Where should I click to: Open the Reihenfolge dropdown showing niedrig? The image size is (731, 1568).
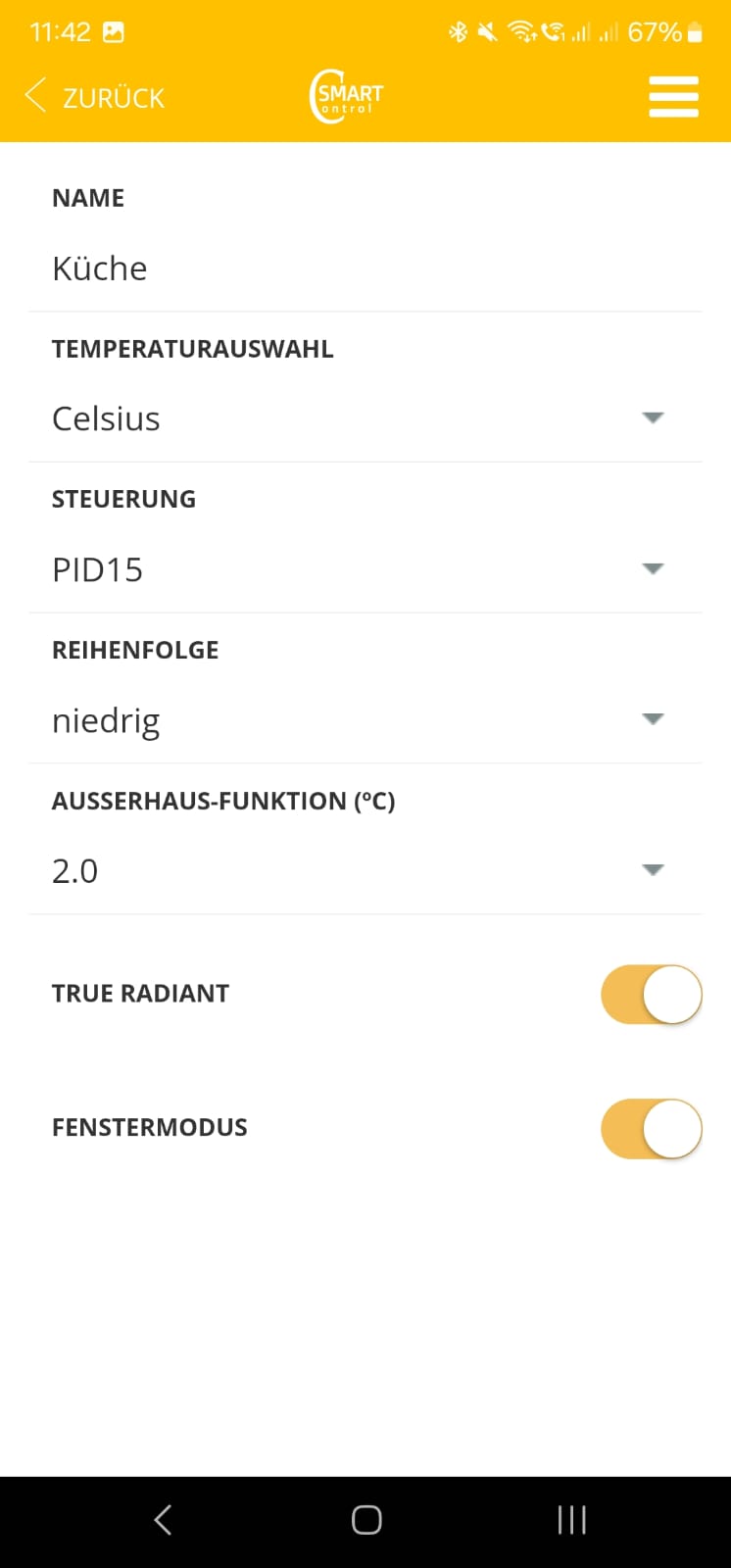pyautogui.click(x=365, y=720)
